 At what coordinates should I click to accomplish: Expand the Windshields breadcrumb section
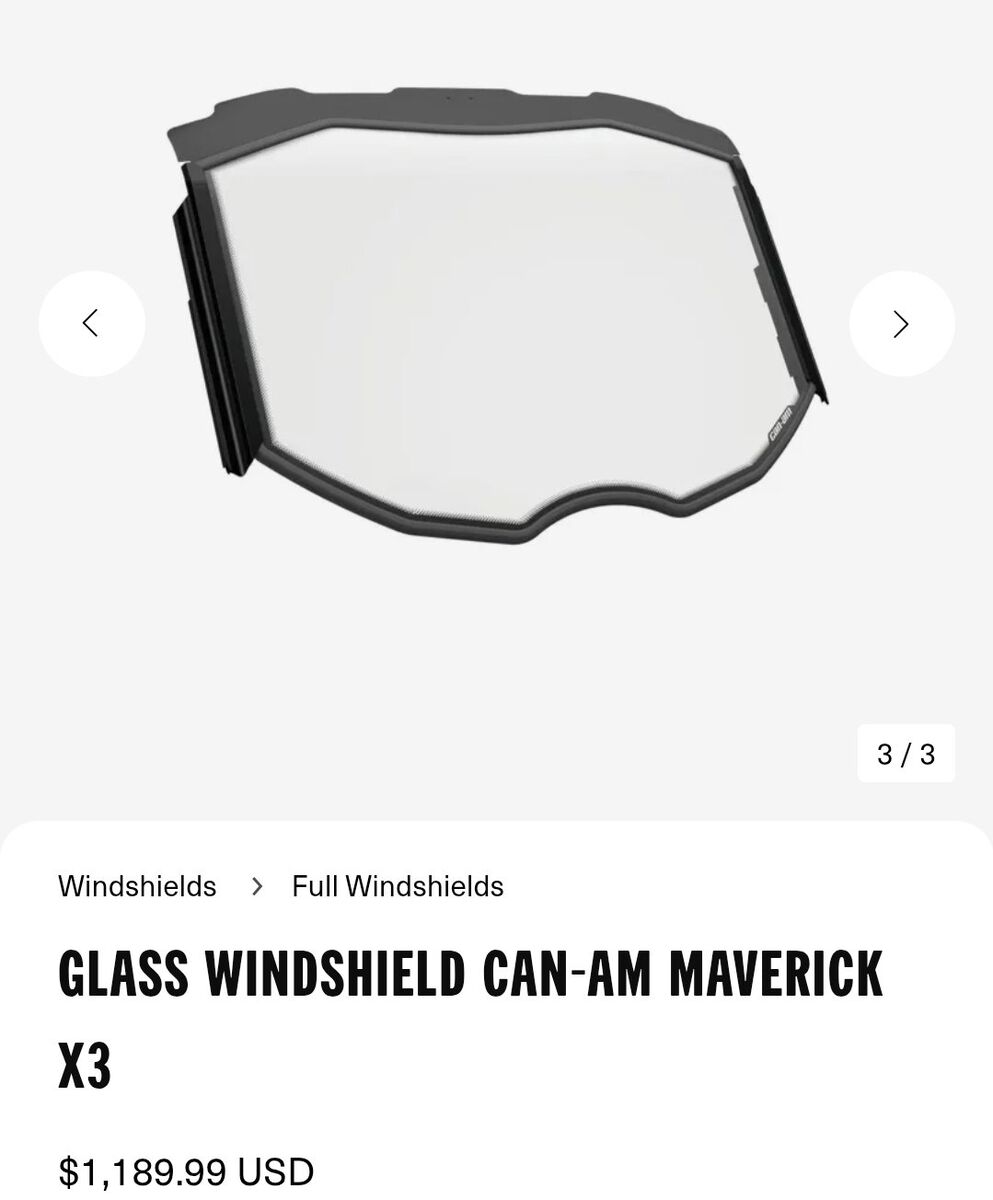click(138, 886)
